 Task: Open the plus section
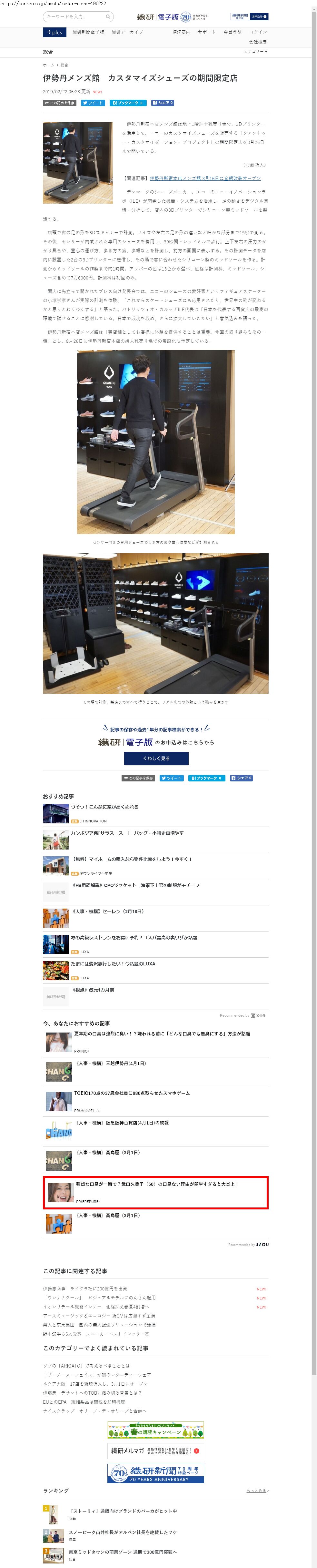[55, 32]
